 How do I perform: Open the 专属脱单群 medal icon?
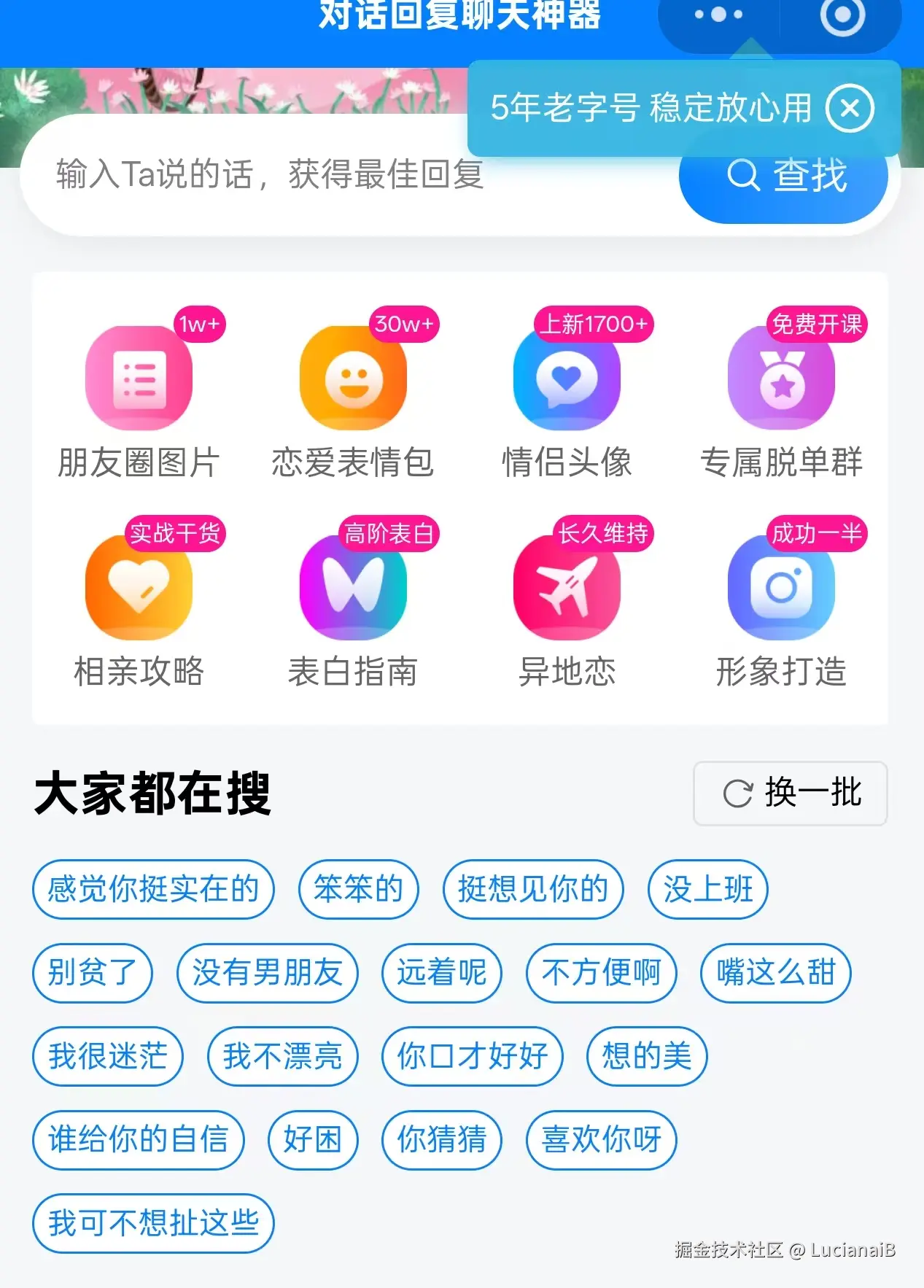[x=781, y=377]
